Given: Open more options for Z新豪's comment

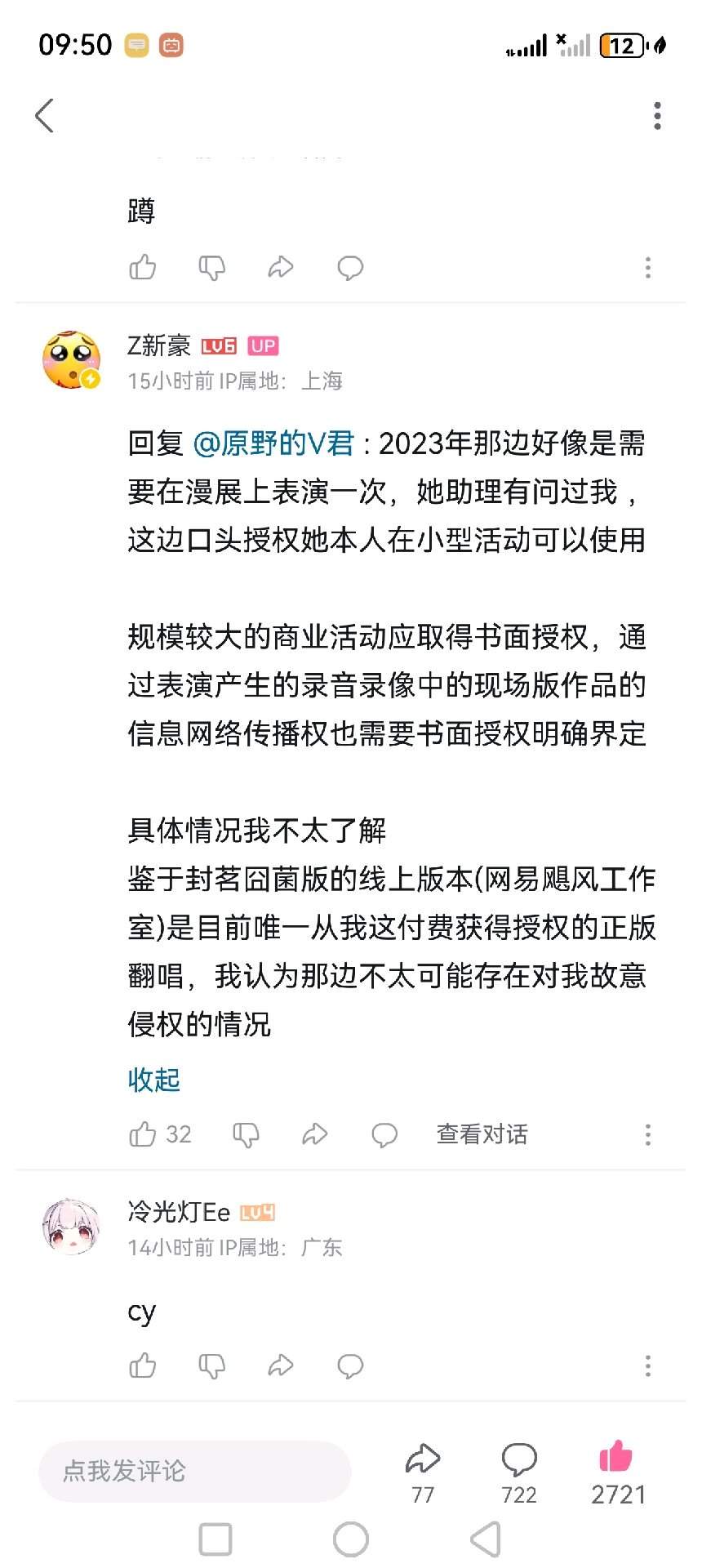Looking at the screenshot, I should click(647, 1134).
